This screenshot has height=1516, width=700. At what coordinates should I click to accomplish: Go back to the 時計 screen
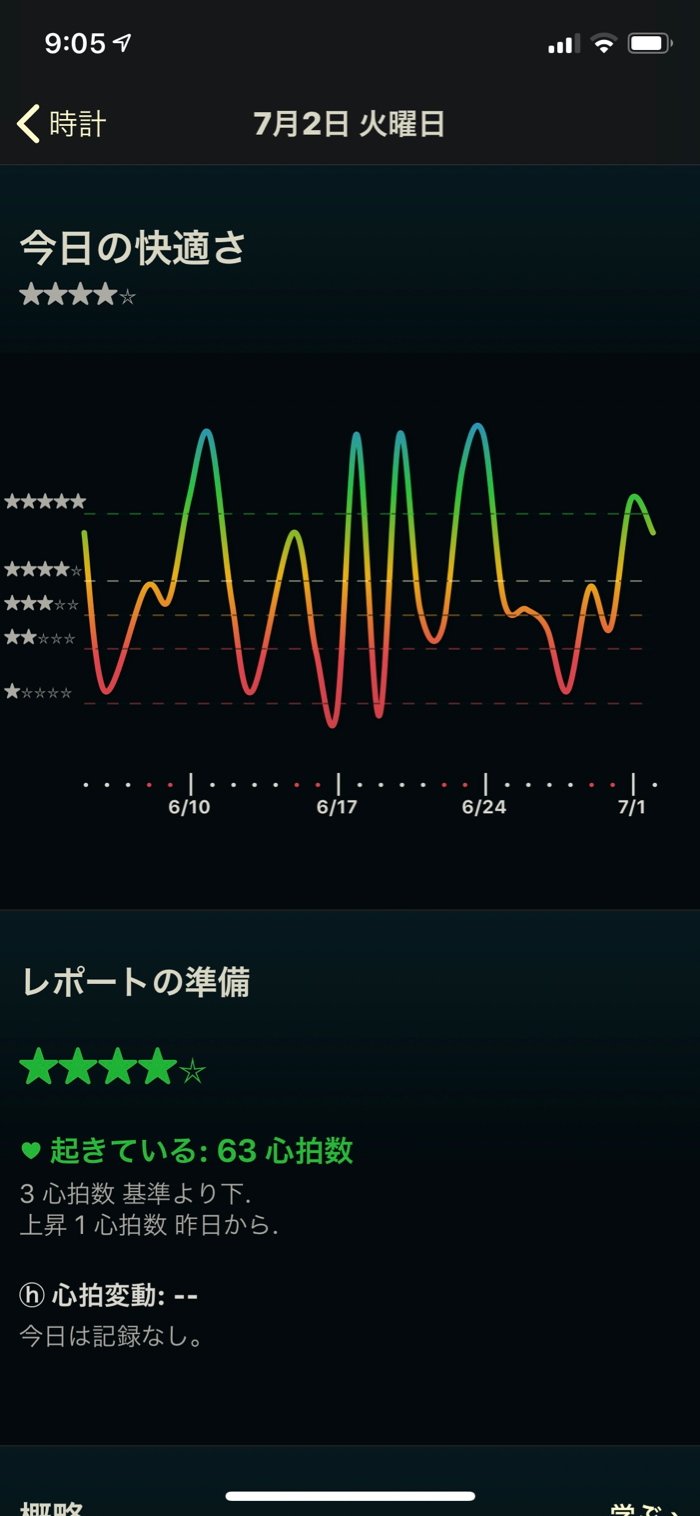(62, 124)
